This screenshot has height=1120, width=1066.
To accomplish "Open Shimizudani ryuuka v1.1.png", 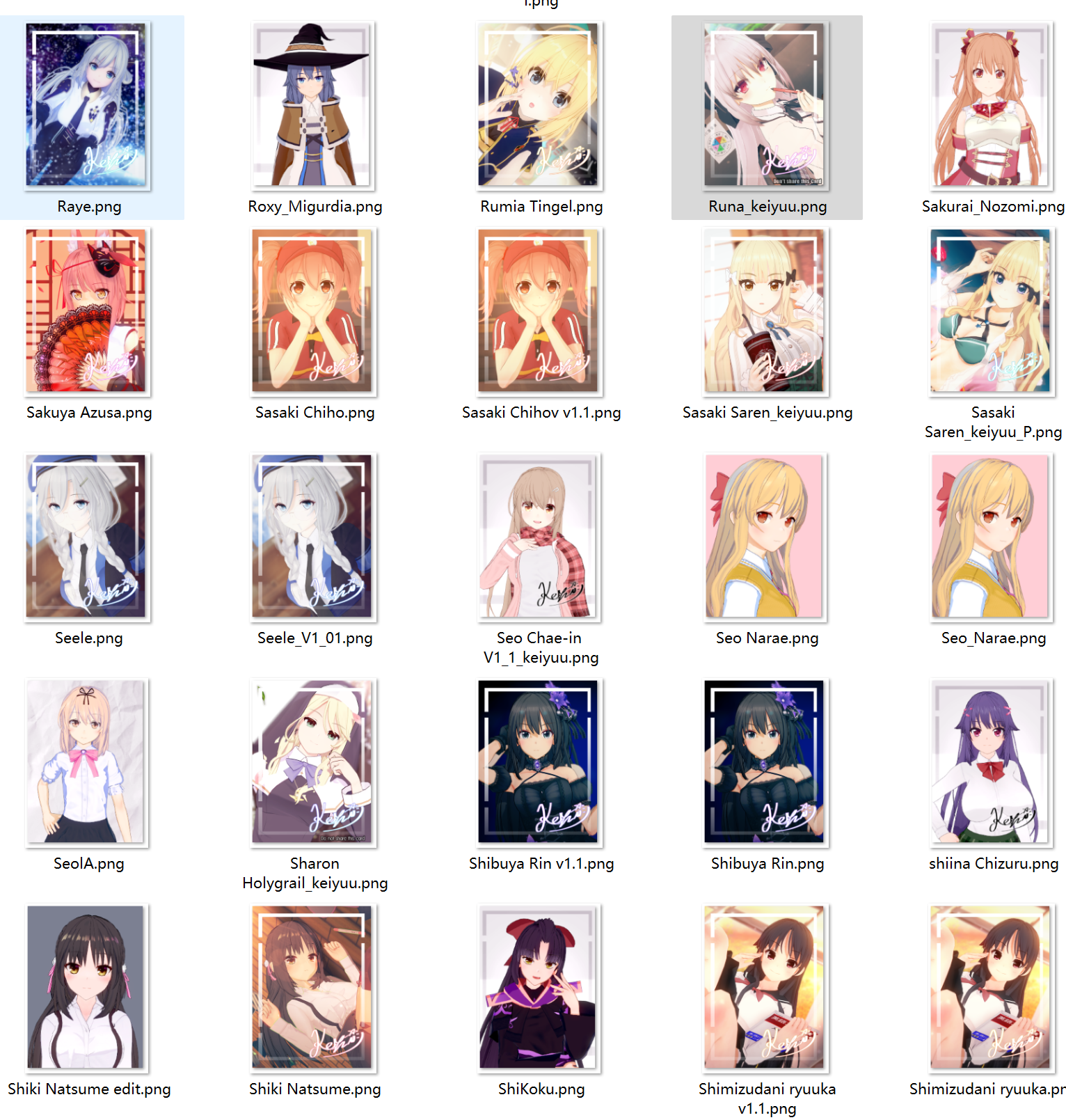I will tap(764, 988).
